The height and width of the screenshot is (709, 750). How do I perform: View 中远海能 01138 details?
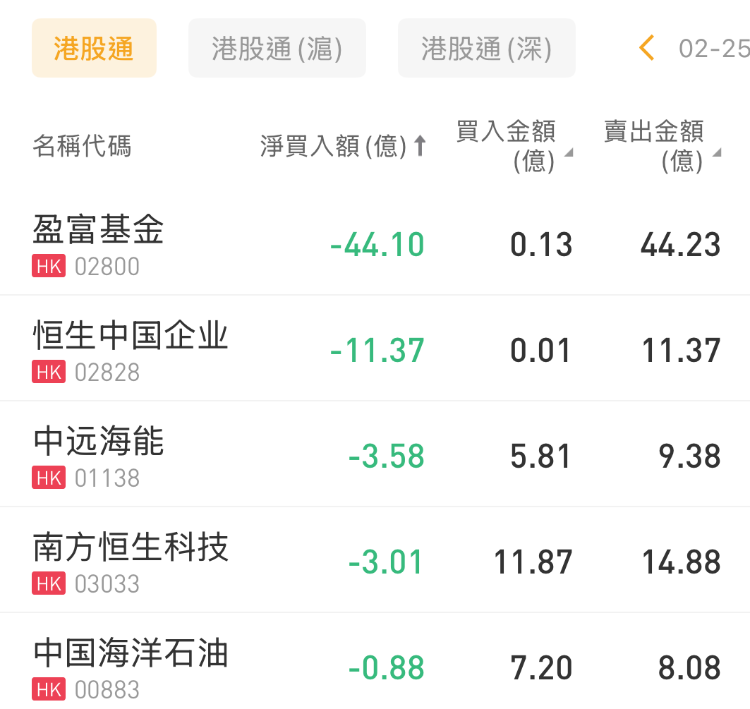click(x=98, y=456)
